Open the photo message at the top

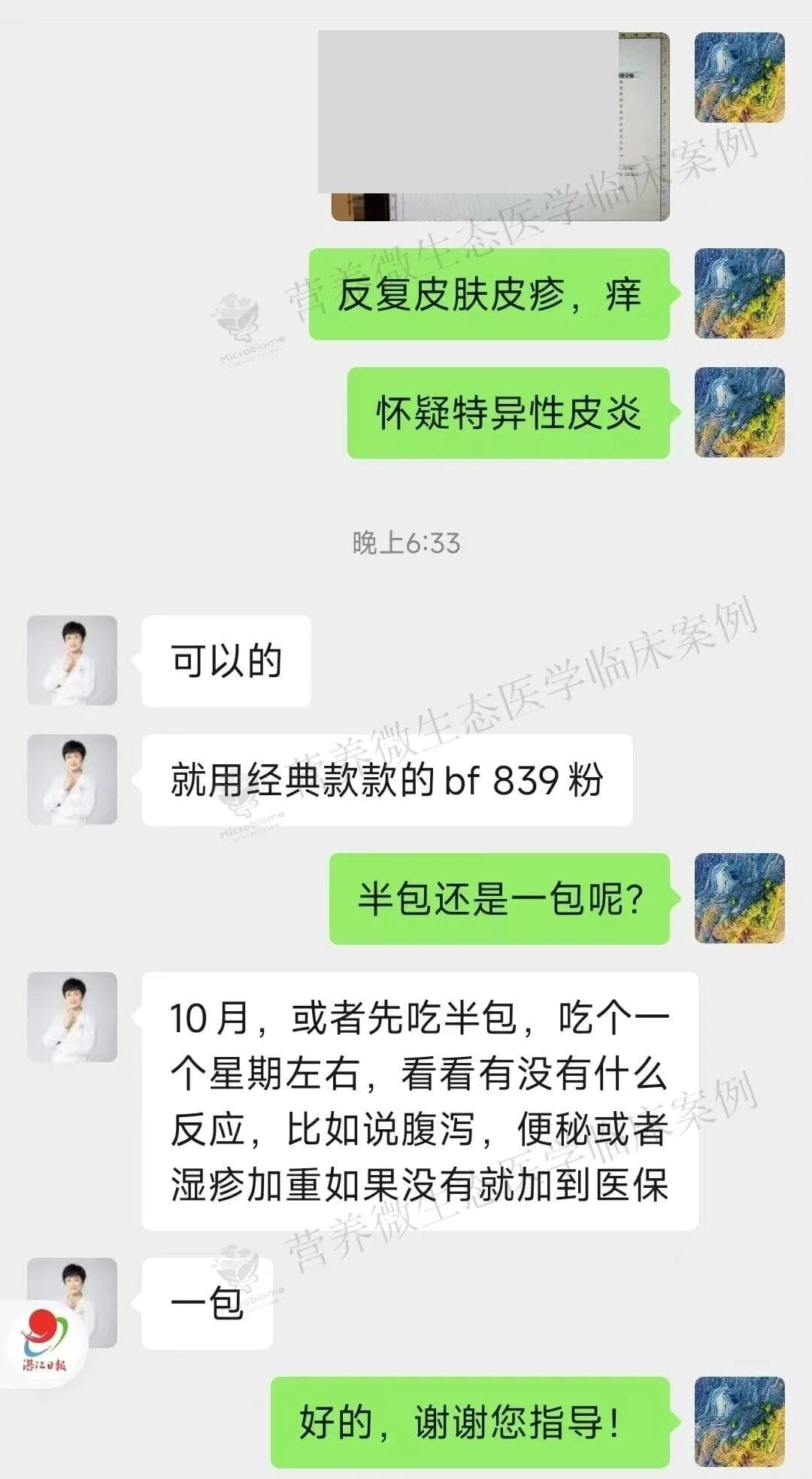(x=495, y=126)
